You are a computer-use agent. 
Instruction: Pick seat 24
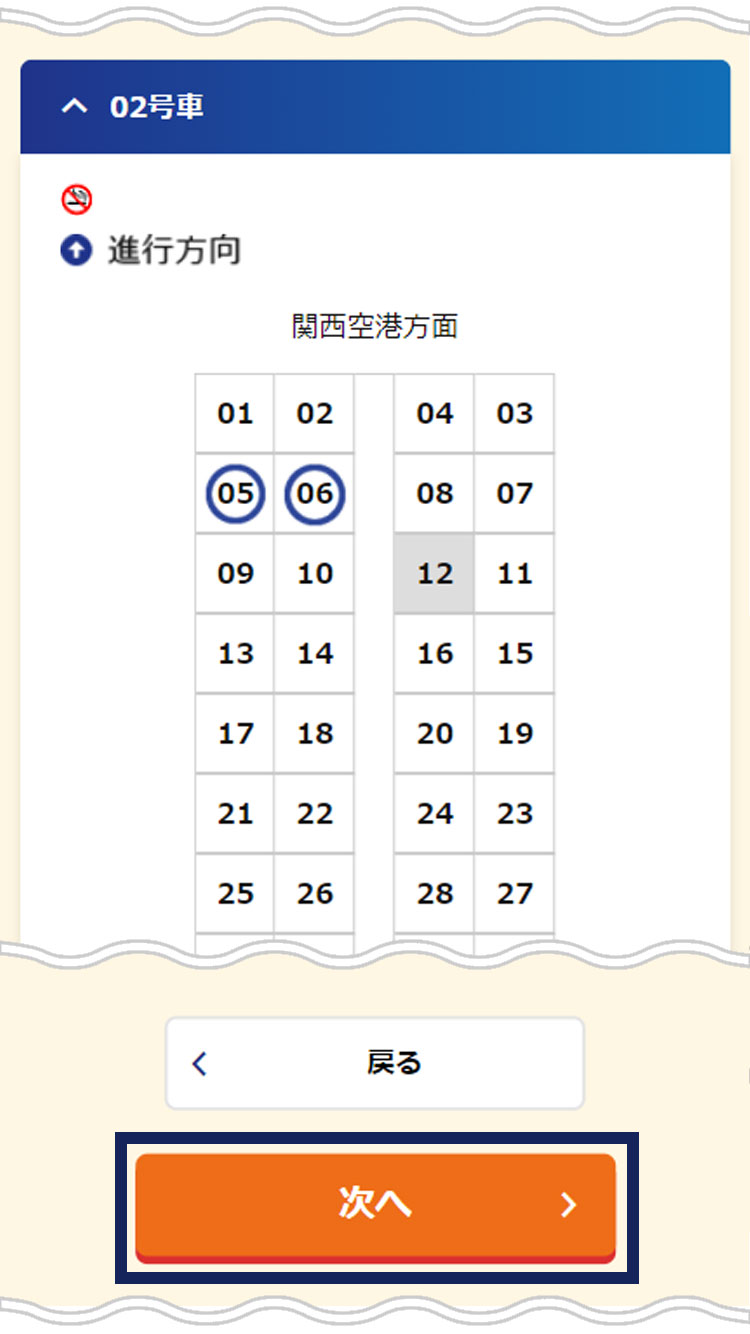pyautogui.click(x=435, y=814)
